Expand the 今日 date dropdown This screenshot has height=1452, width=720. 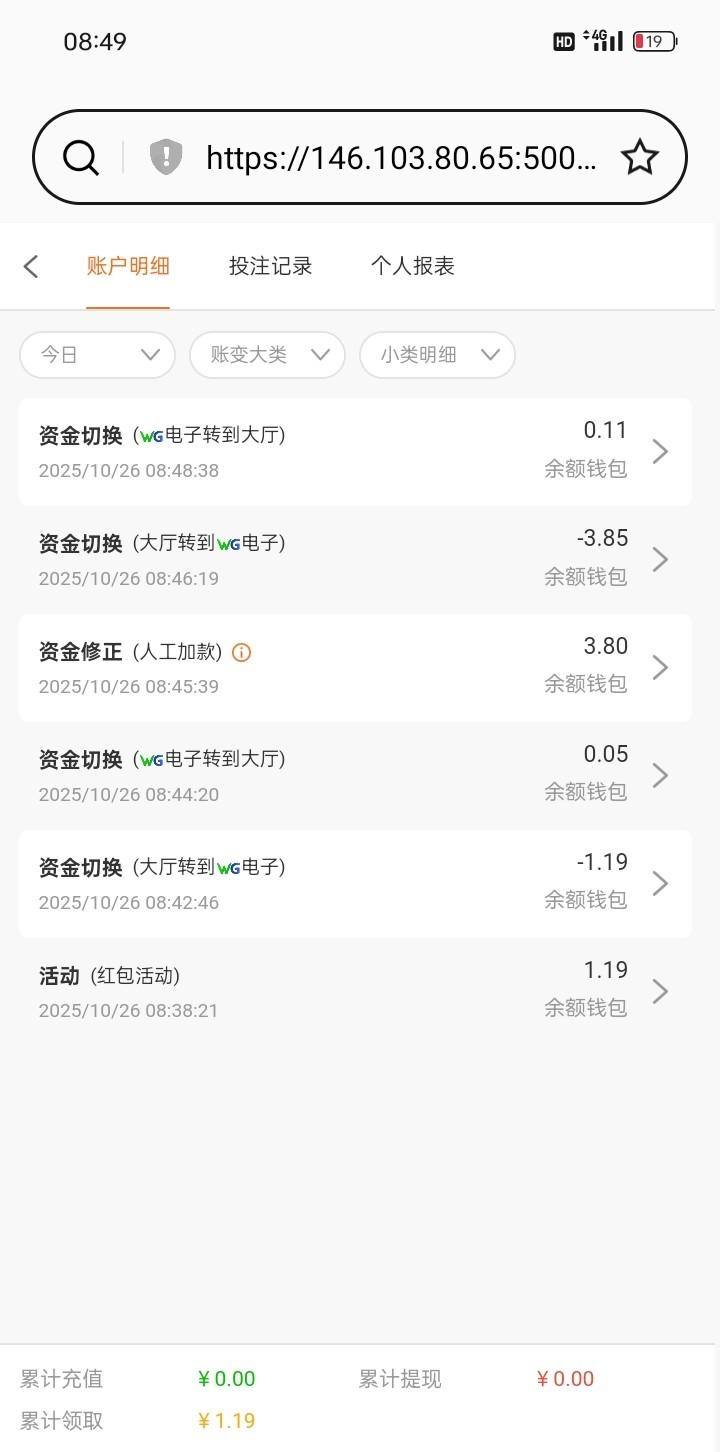97,355
